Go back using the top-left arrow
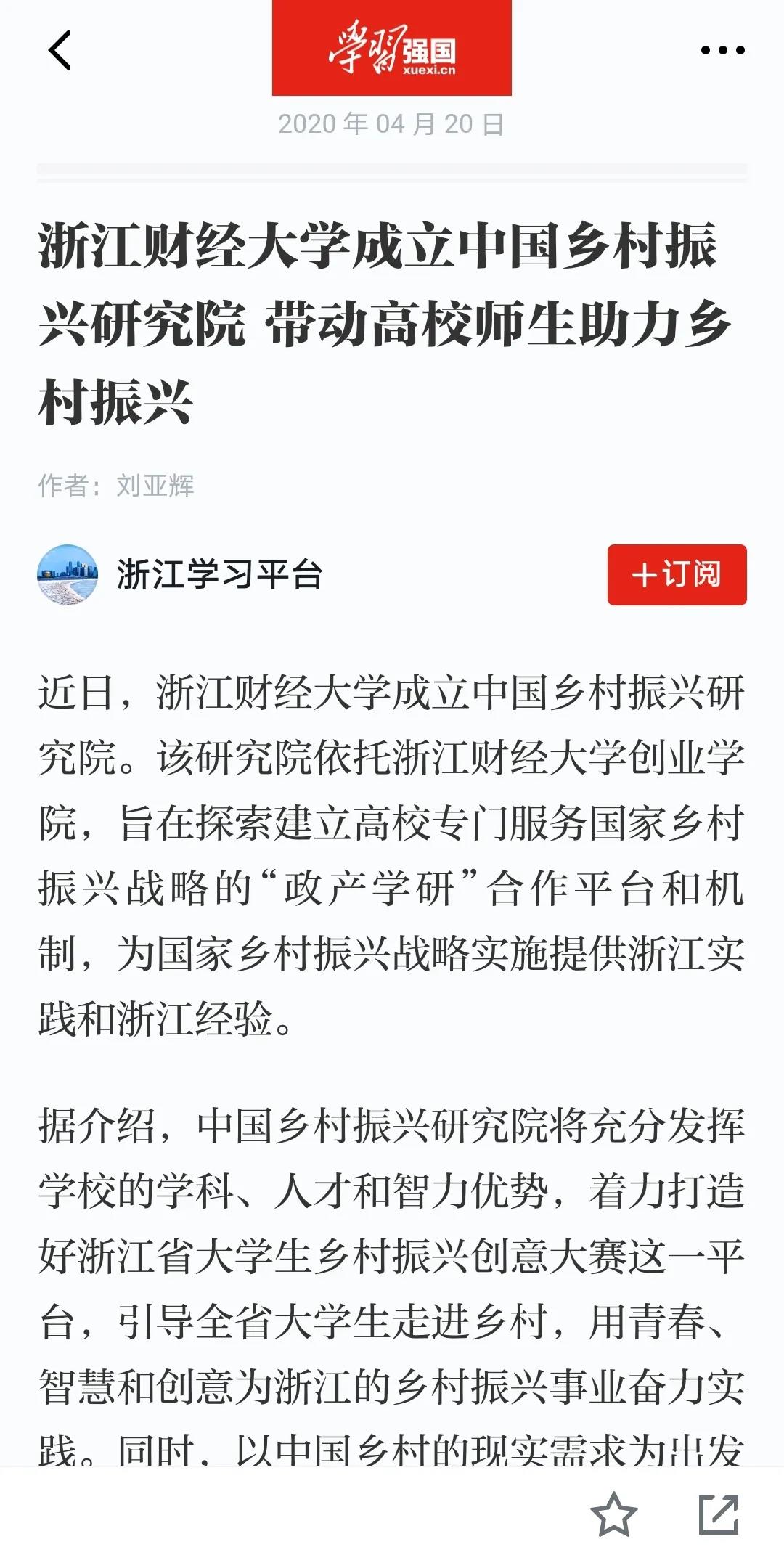The image size is (784, 1563). 60,50
